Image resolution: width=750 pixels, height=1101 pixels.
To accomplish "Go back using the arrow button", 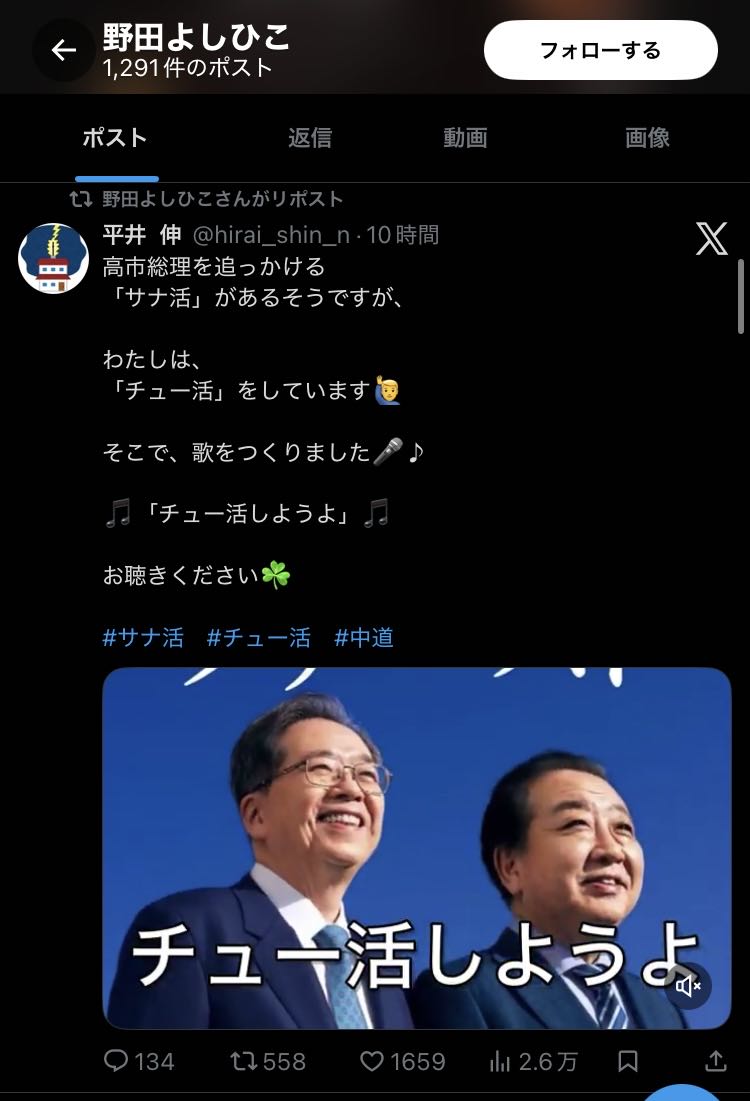I will pos(64,50).
